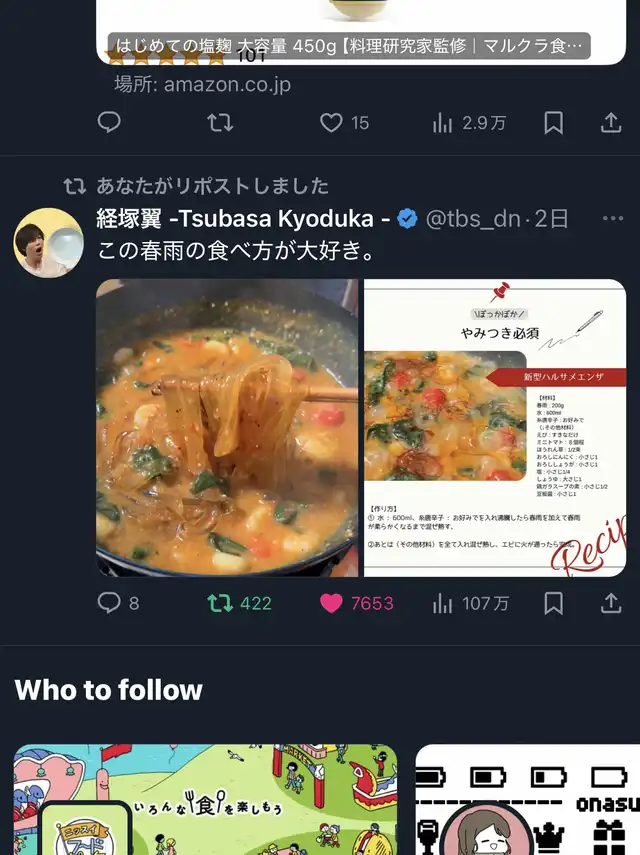Viewport: 640px width, 855px height.
Task: Open the suggested onasu account card
Action: pyautogui.click(x=528, y=799)
